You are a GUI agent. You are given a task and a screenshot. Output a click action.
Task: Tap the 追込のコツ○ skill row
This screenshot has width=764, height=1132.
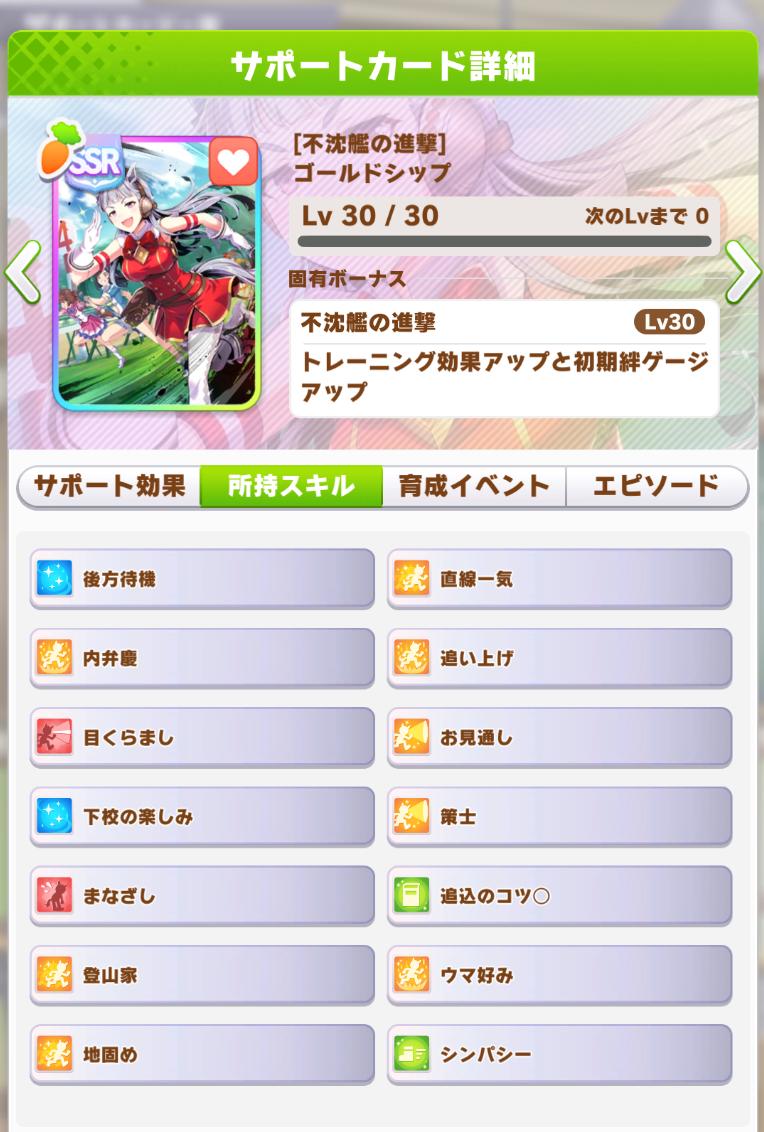(559, 895)
